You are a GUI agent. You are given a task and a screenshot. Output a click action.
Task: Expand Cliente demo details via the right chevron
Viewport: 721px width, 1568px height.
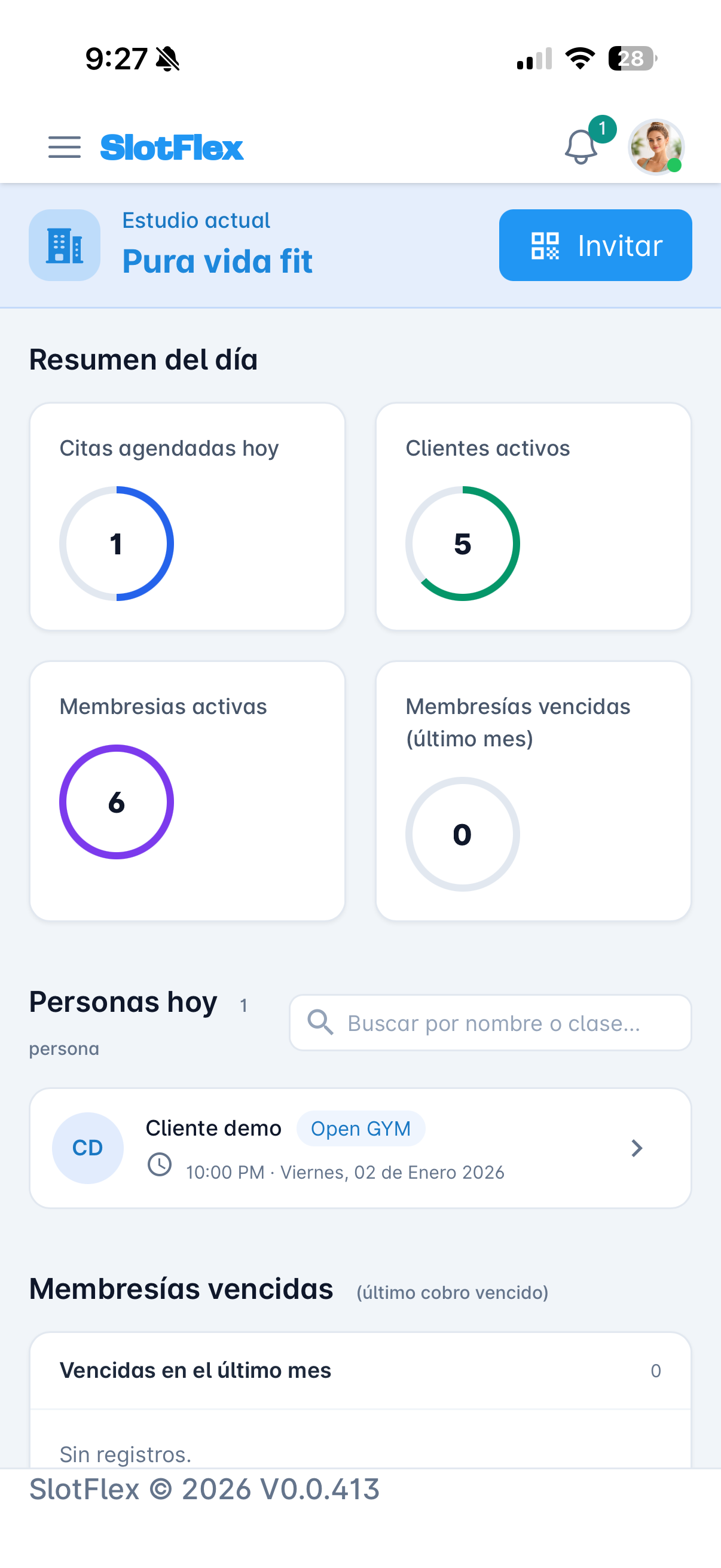[638, 1148]
